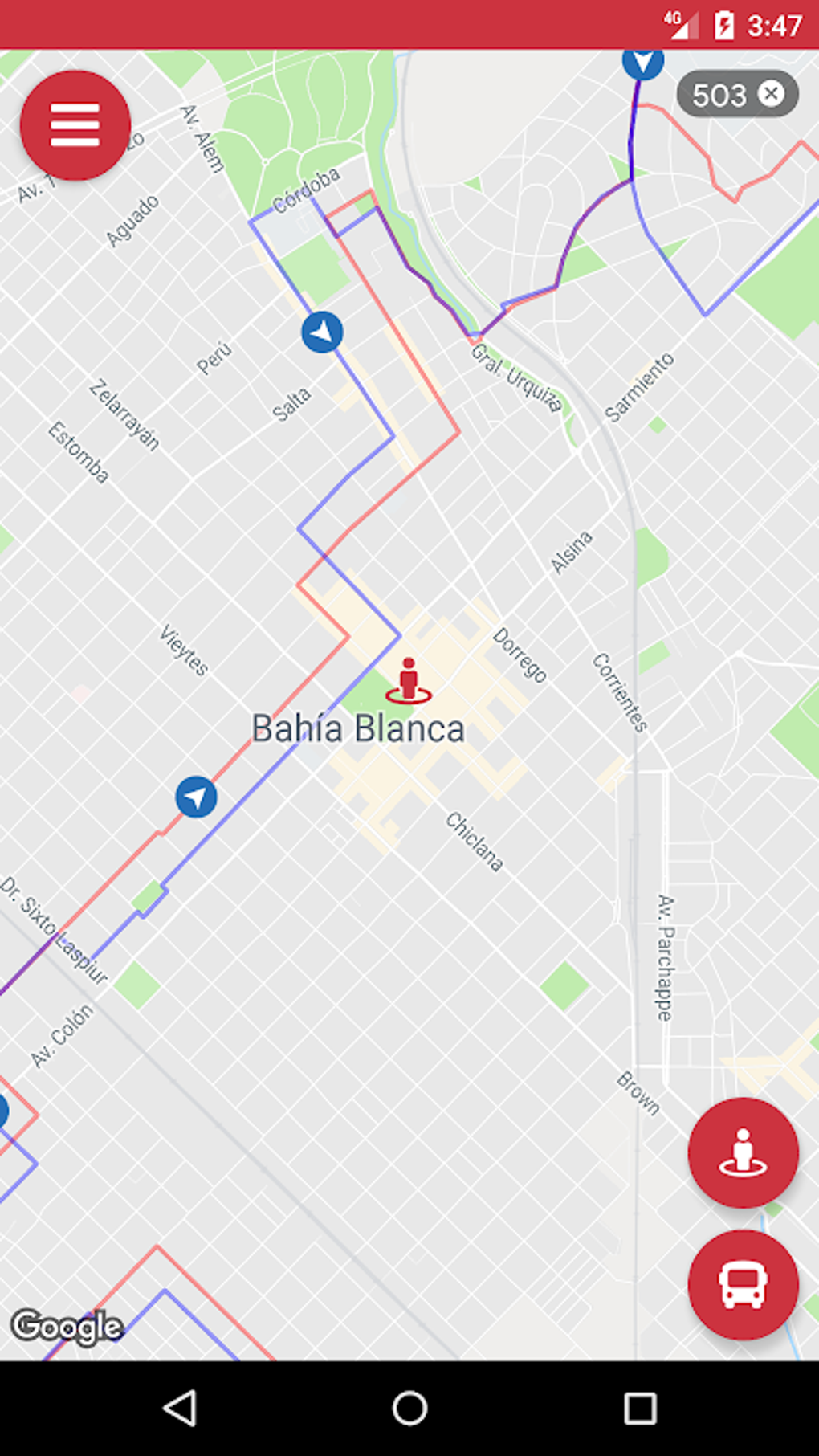Remove the 503 route chip

[771, 94]
